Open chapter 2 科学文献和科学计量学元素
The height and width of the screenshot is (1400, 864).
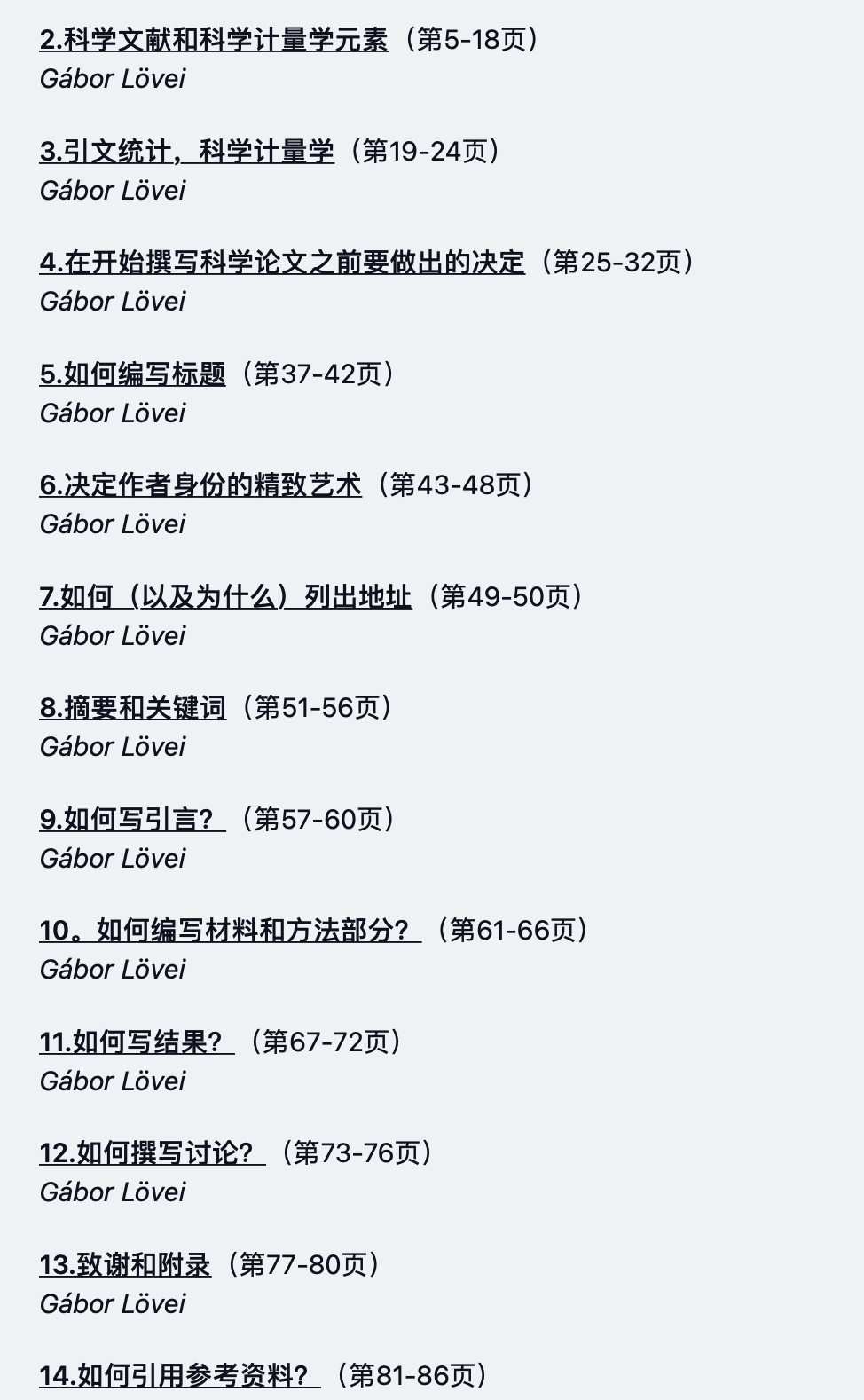click(213, 40)
